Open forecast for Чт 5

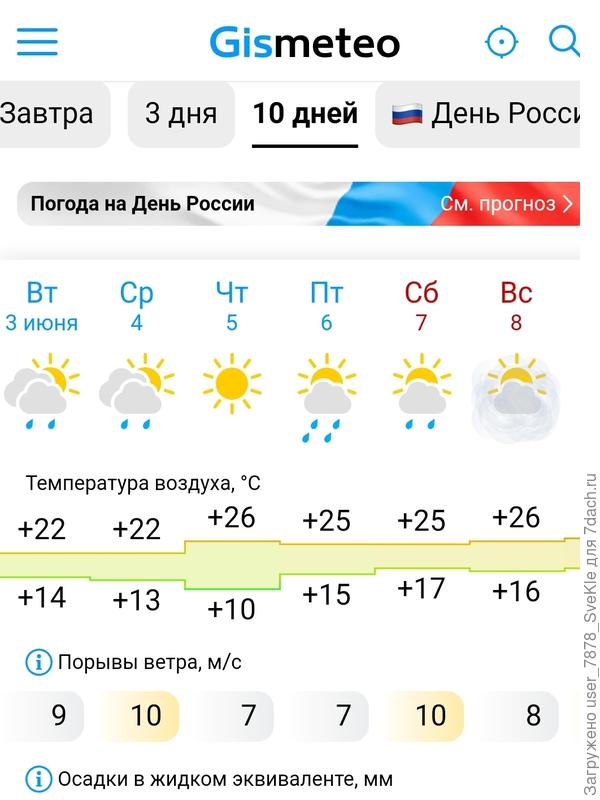[232, 350]
